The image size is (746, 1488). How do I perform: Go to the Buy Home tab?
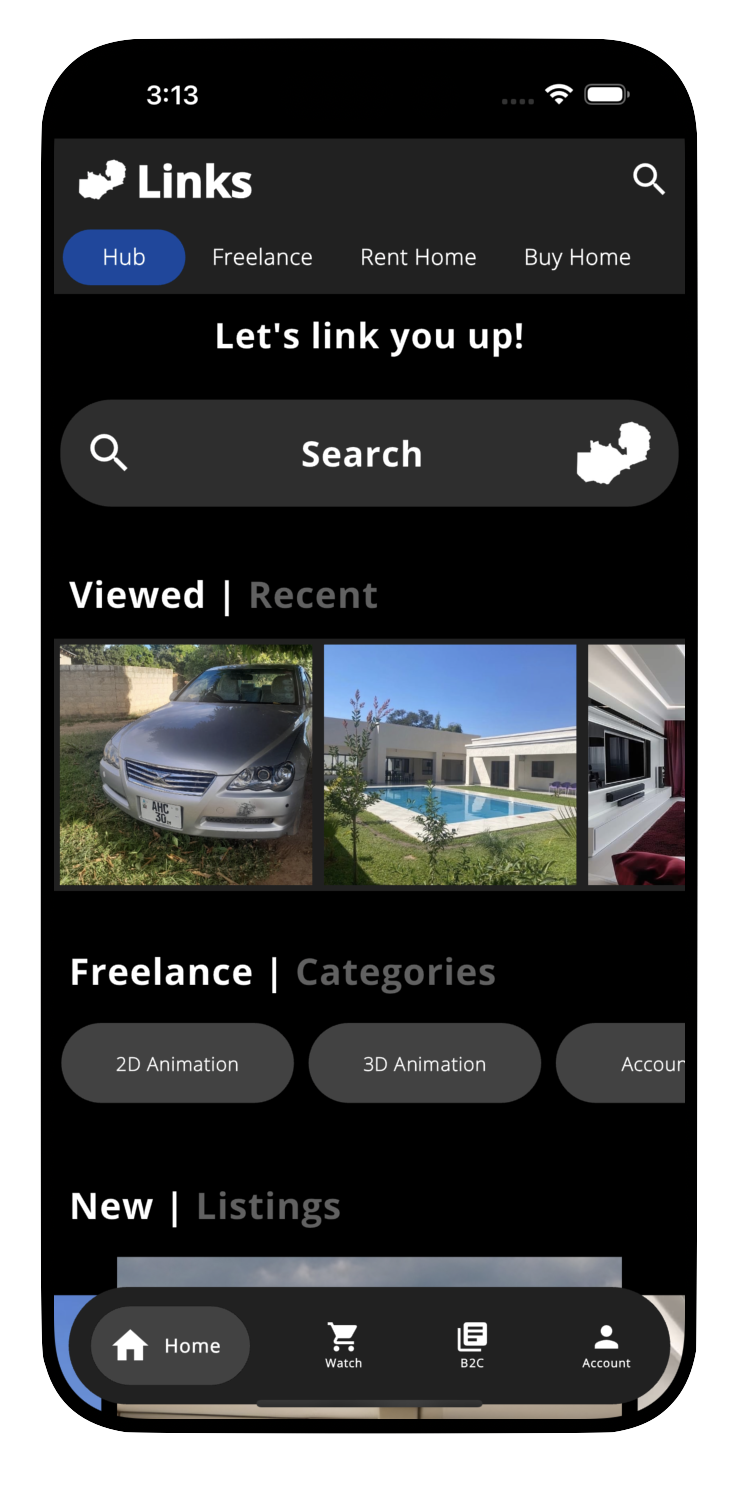coord(577,257)
